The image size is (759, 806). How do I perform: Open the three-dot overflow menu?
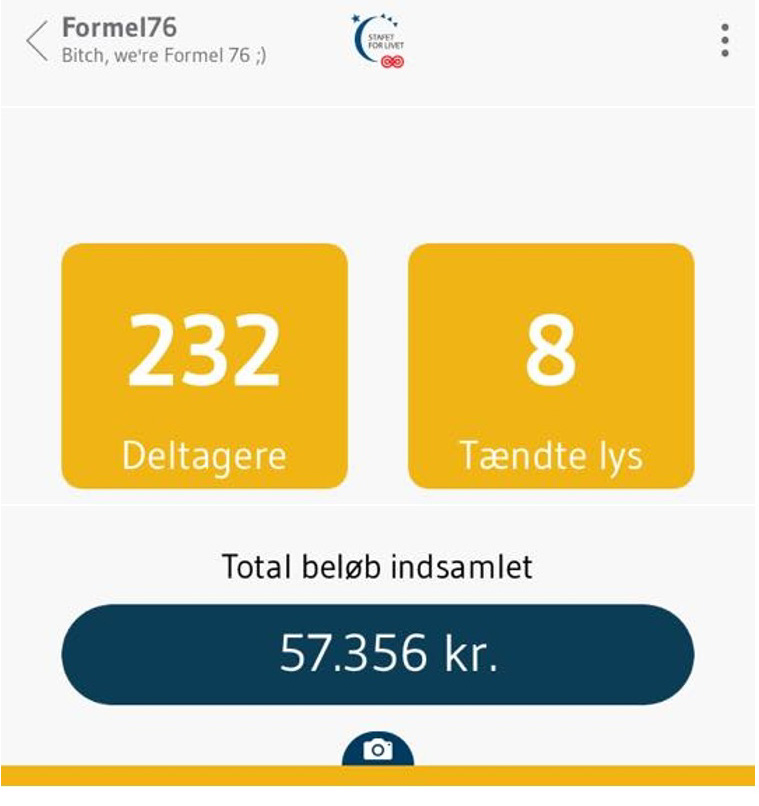click(x=724, y=40)
